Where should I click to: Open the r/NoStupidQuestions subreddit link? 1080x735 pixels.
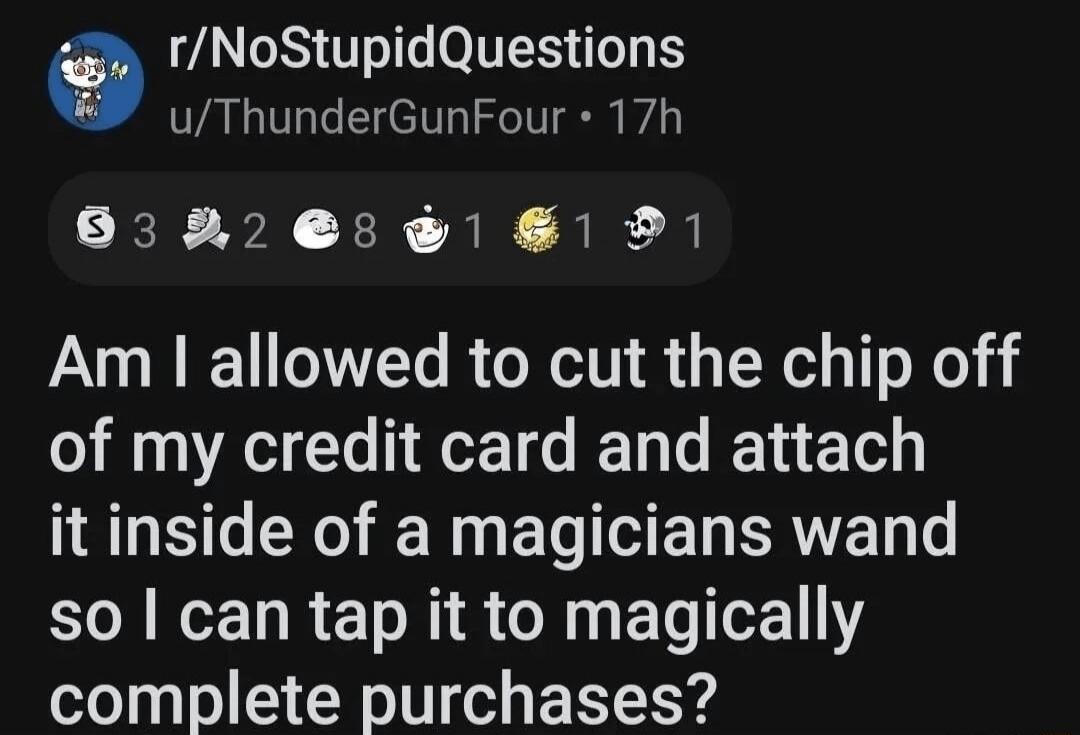coord(426,50)
